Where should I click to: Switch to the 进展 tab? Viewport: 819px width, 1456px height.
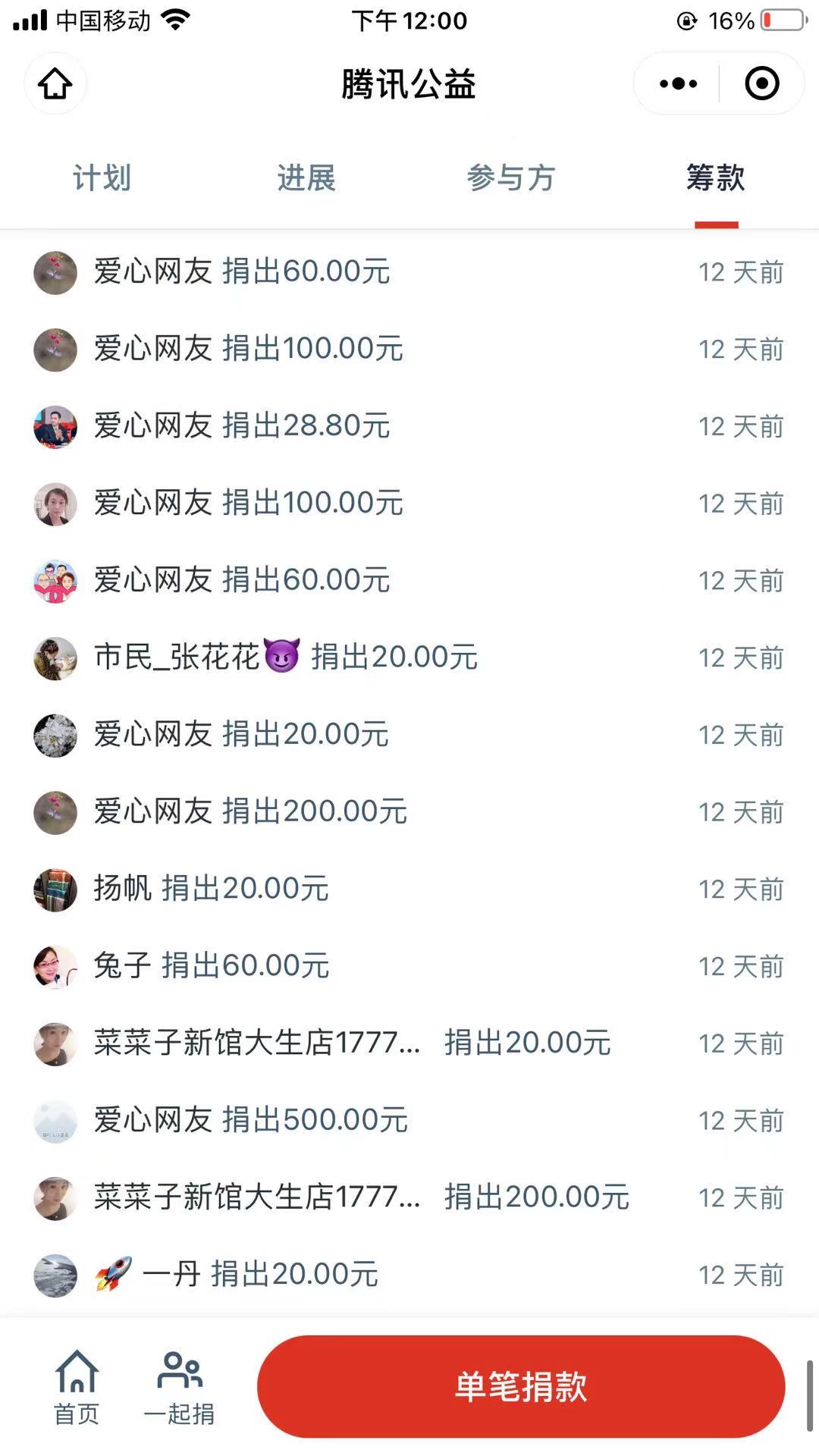(306, 178)
